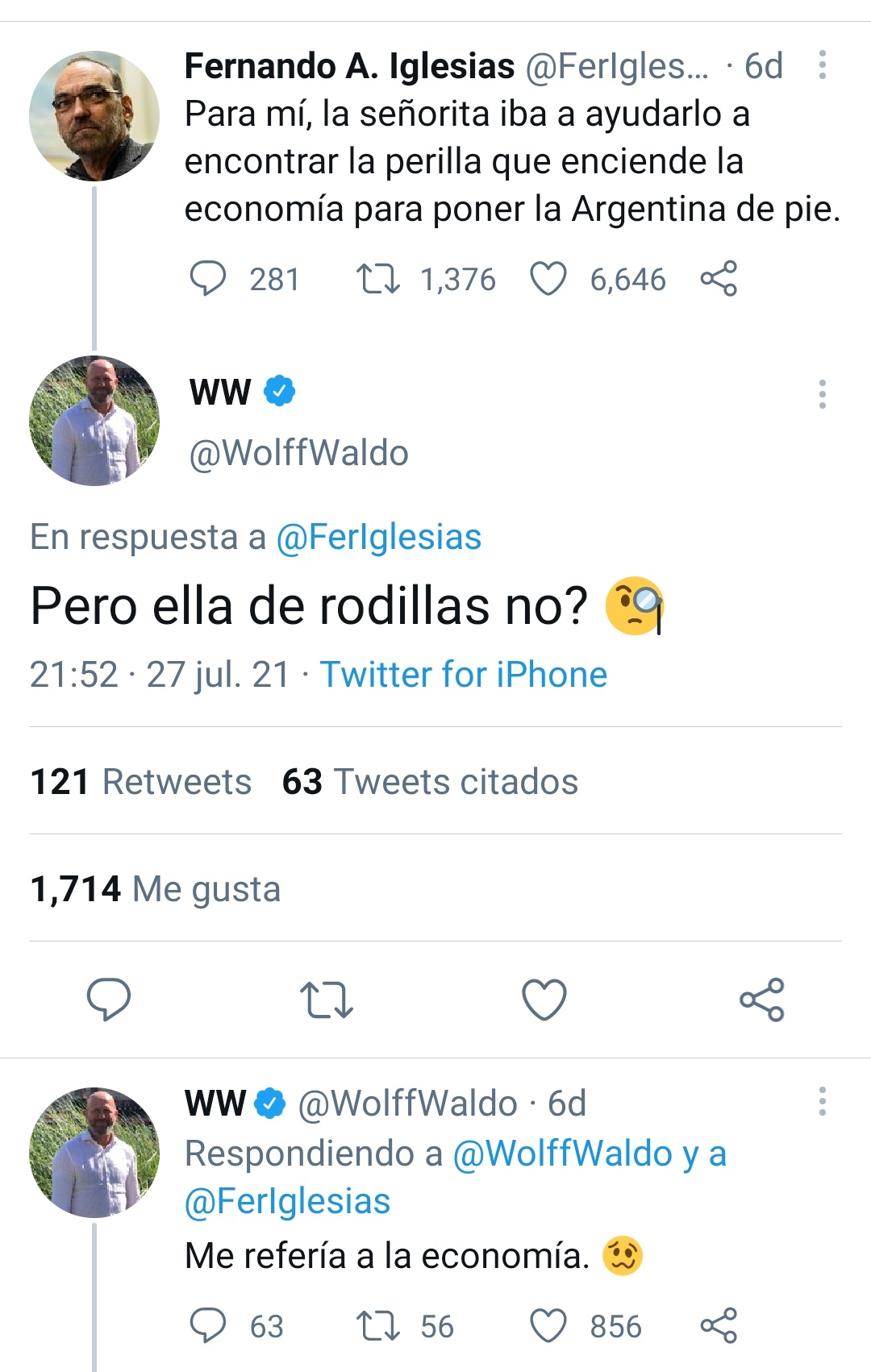Screen dimensions: 871x1372
Task: Retweet the 'Me refería a la economía' reply
Action: [x=377, y=1326]
